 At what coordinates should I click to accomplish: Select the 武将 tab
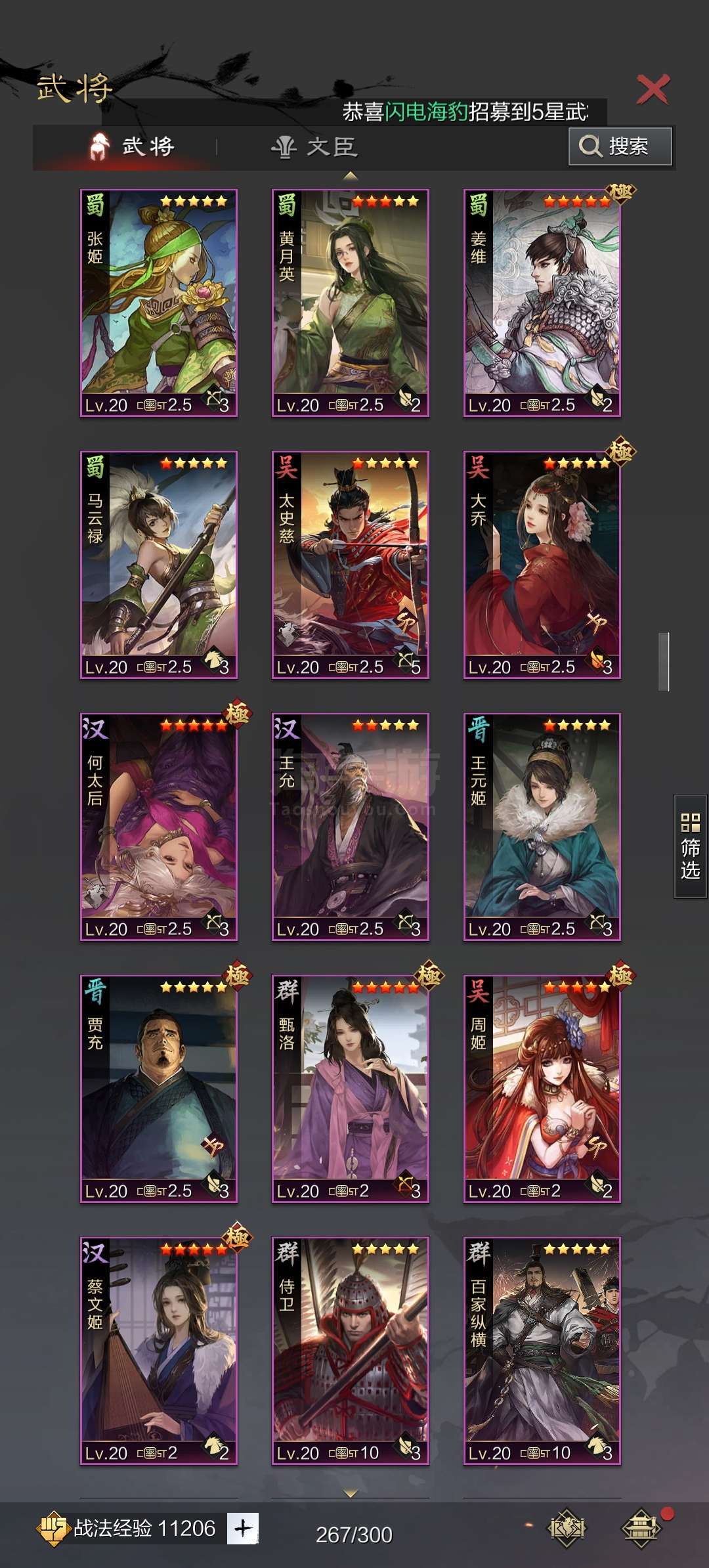click(x=132, y=146)
